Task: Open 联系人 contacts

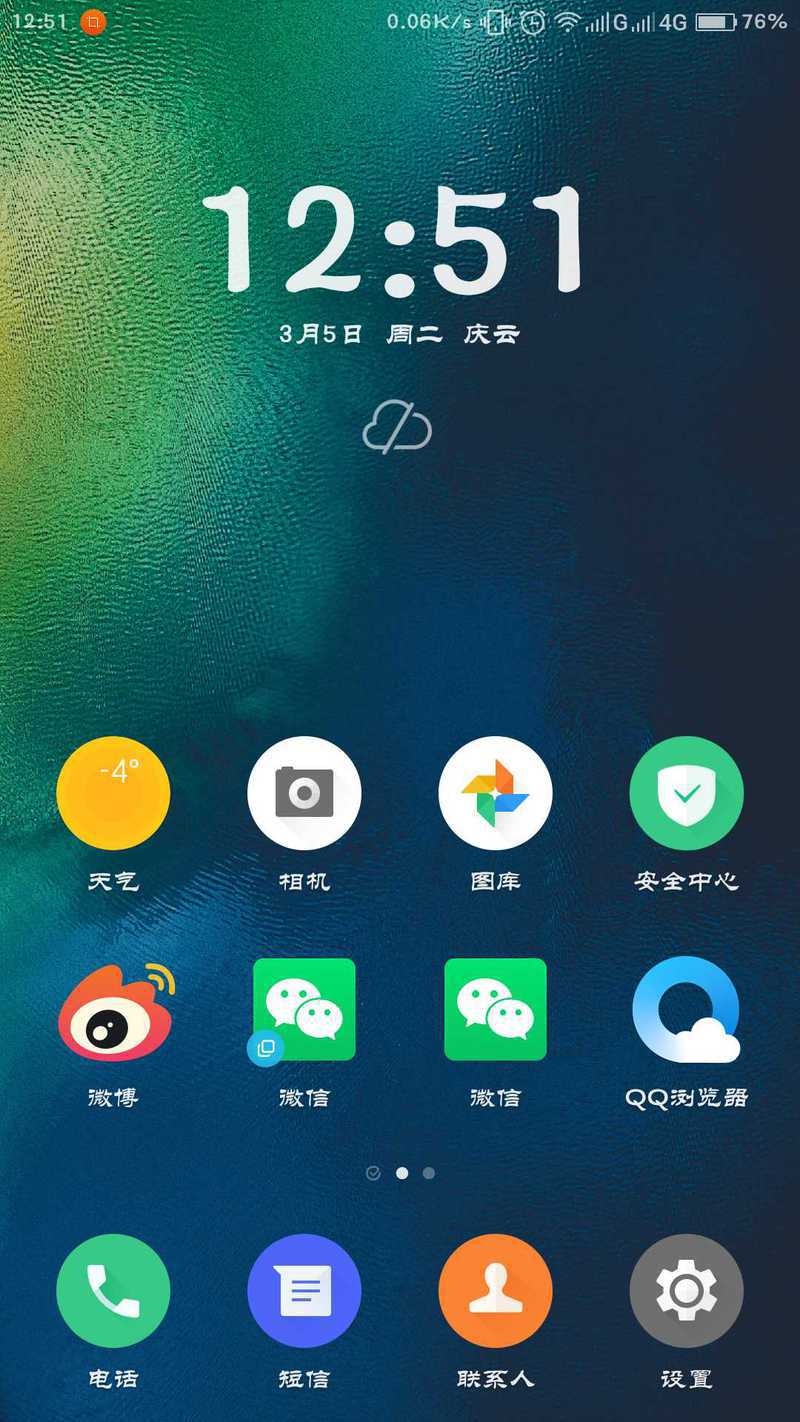Action: tap(495, 1291)
